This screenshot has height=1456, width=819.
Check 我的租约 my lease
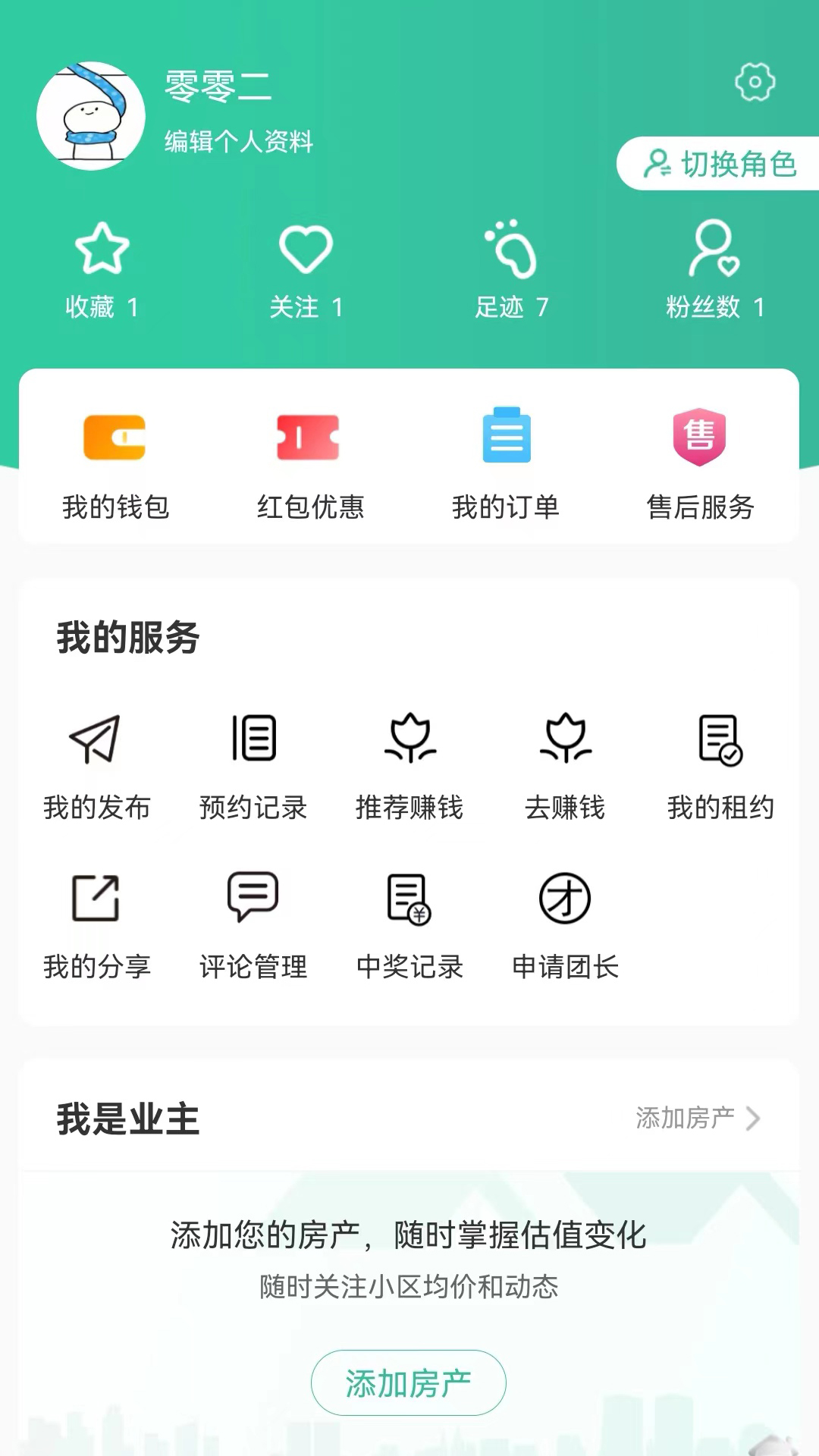point(720,767)
